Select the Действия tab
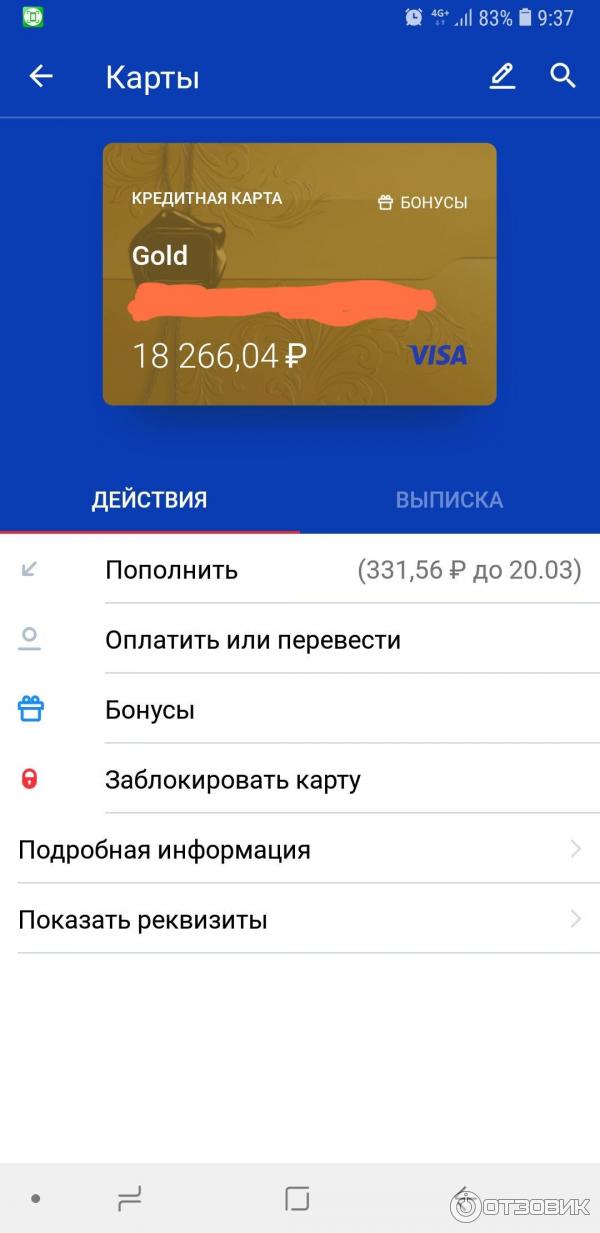The image size is (600, 1233). pyautogui.click(x=150, y=499)
